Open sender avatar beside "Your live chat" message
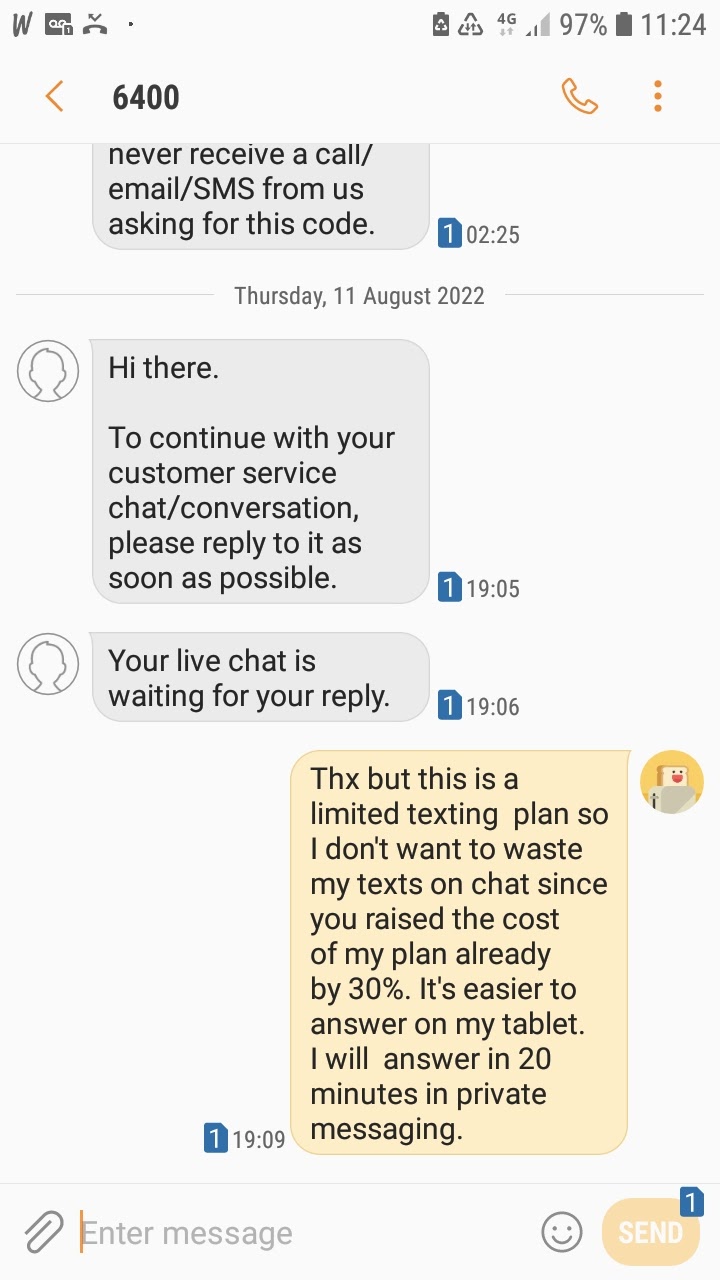Screen dimensions: 720x1280 [48, 664]
